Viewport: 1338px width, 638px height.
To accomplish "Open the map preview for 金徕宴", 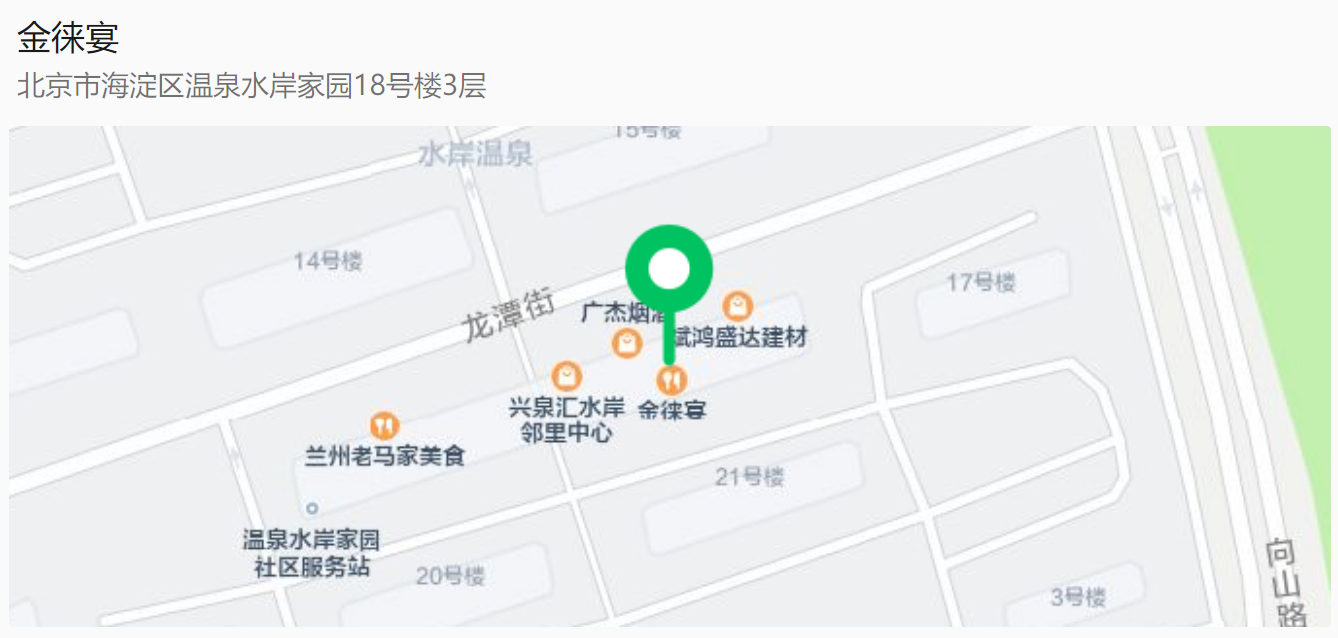I will click(x=669, y=376).
